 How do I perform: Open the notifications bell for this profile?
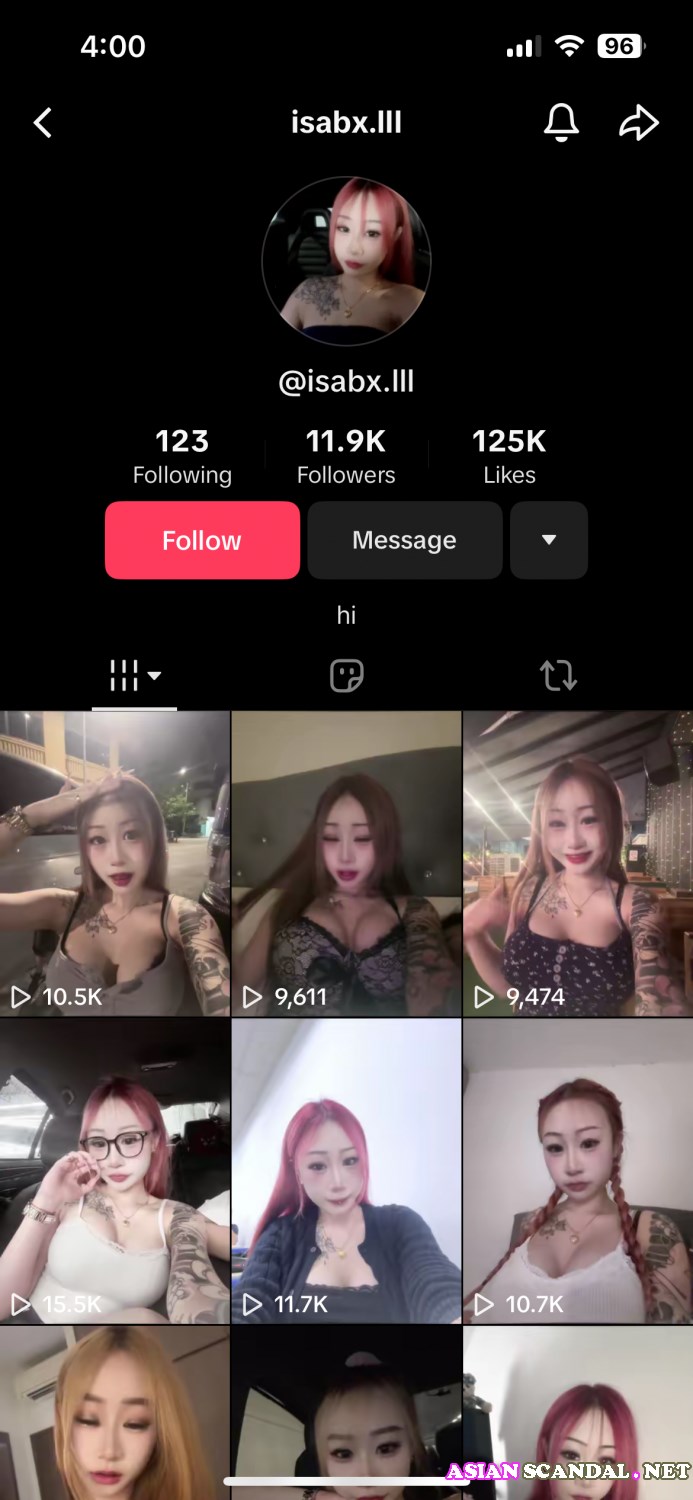coord(561,123)
